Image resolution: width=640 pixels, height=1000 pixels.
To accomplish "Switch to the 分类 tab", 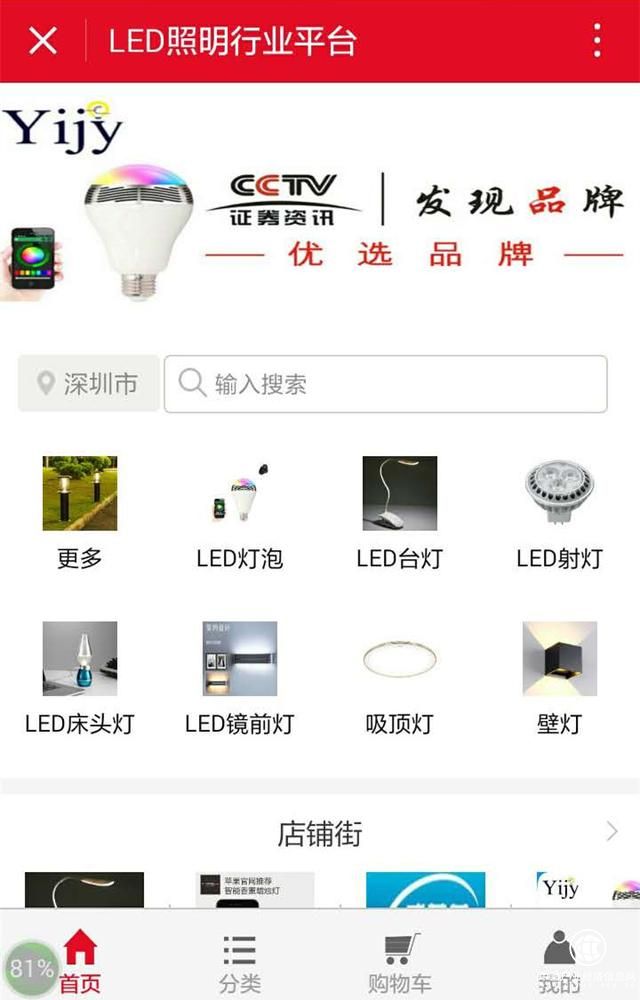I will pyautogui.click(x=240, y=960).
